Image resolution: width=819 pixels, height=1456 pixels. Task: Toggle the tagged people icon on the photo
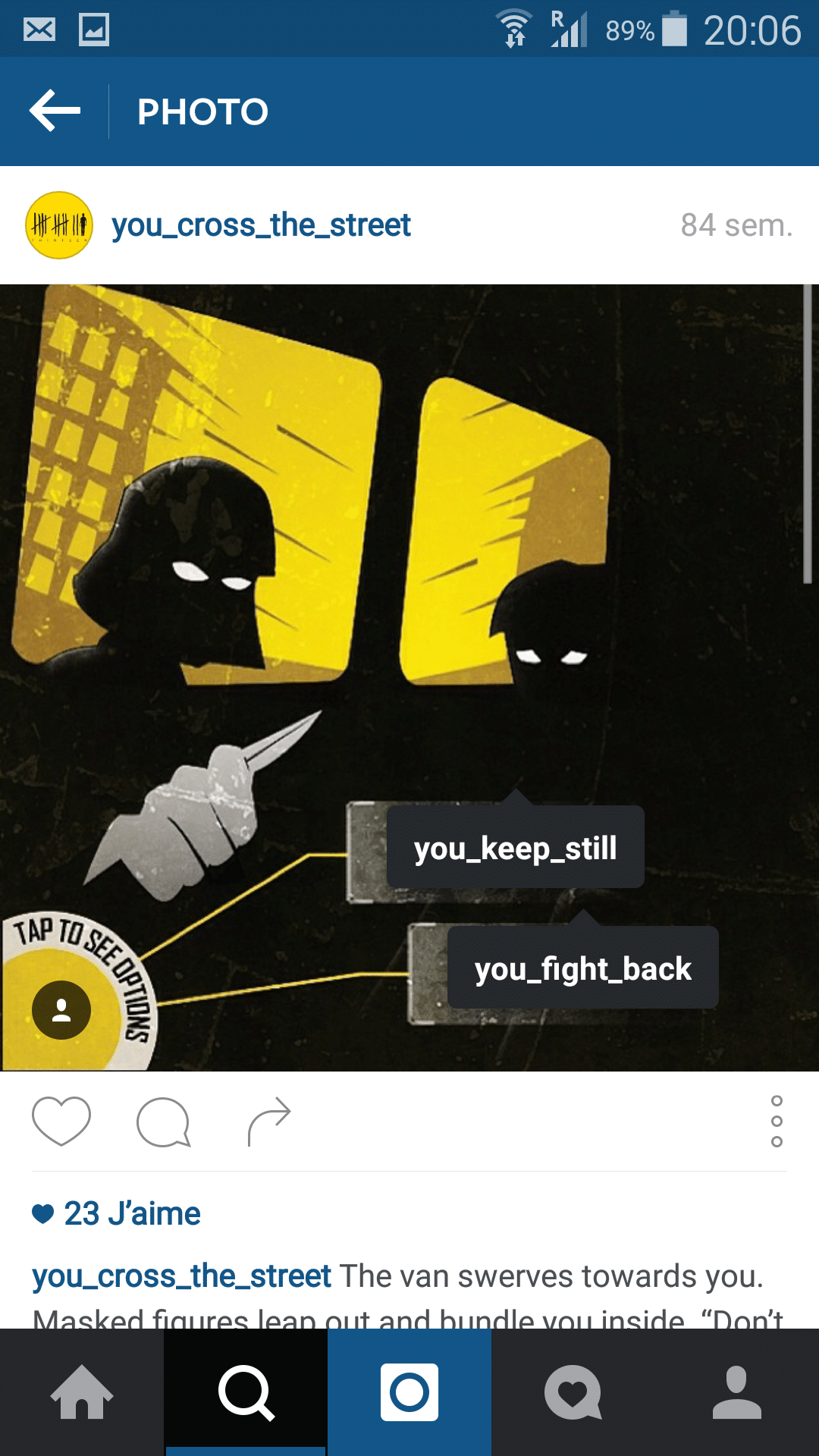point(61,1010)
